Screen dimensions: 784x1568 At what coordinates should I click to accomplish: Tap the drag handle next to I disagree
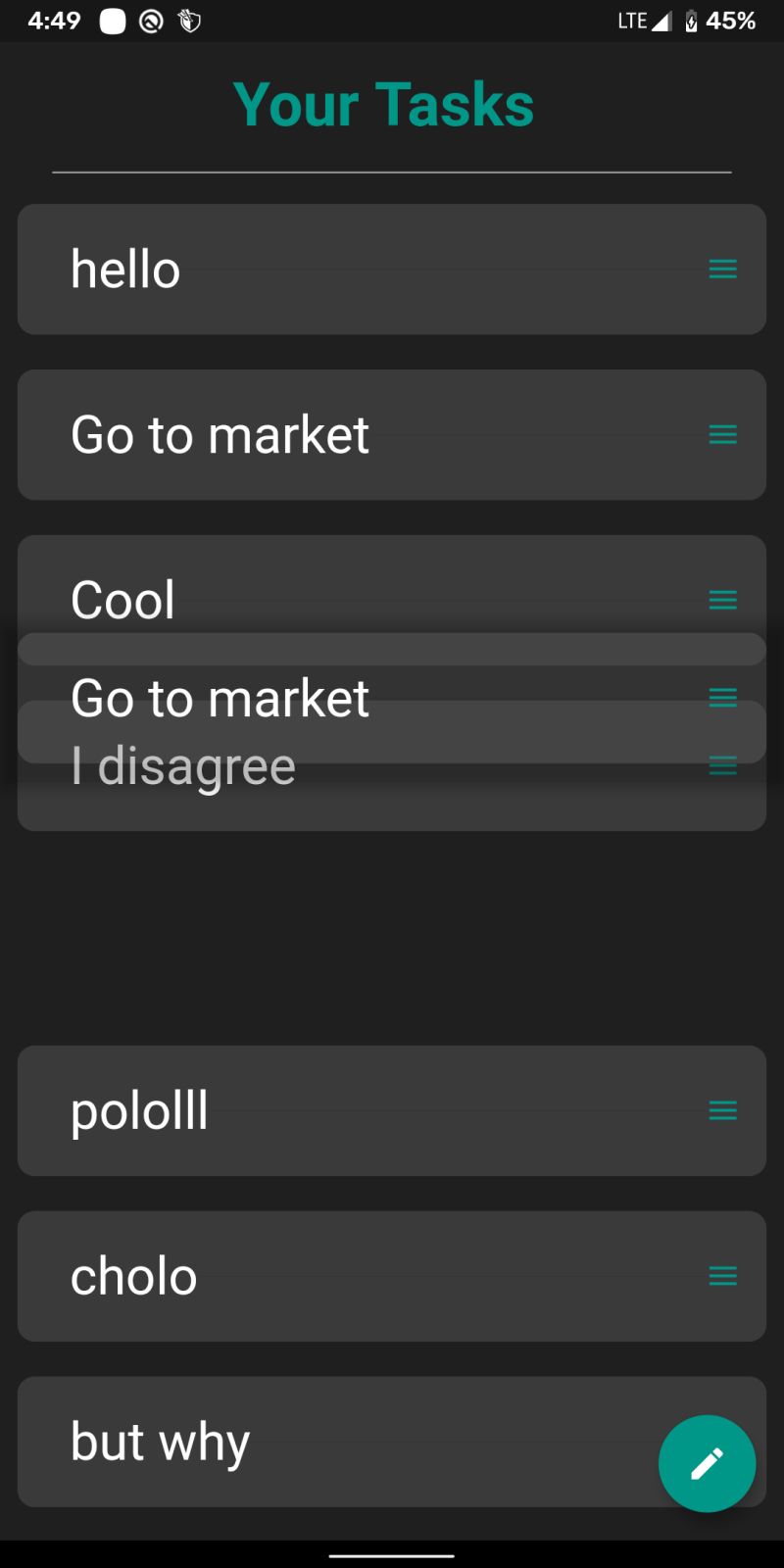(722, 765)
